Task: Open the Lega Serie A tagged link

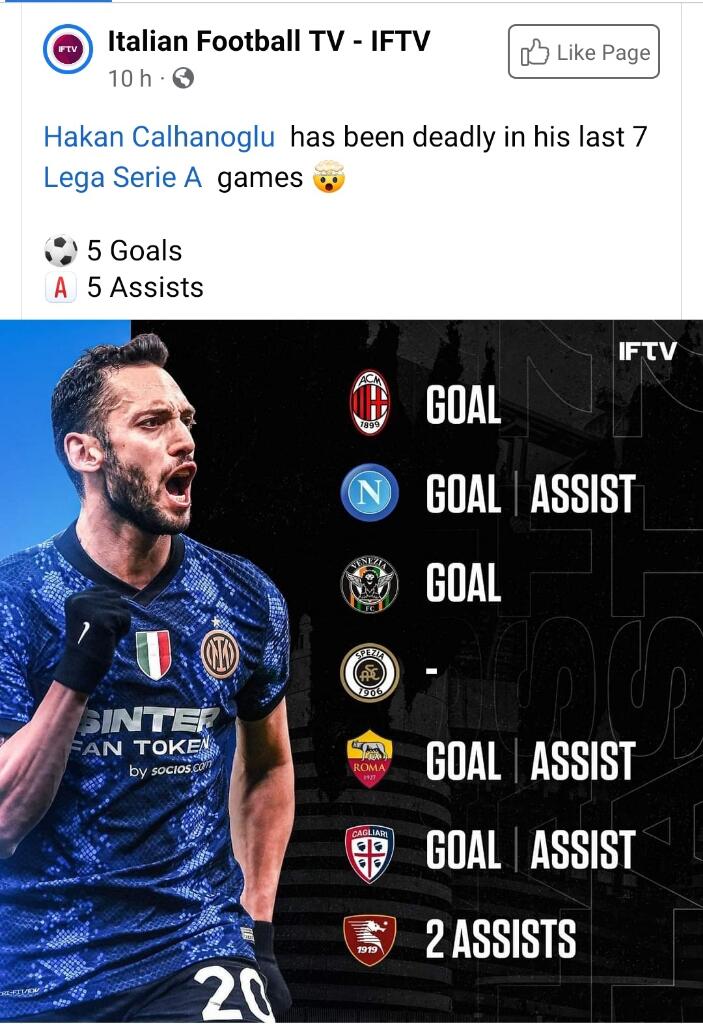Action: tap(122, 178)
